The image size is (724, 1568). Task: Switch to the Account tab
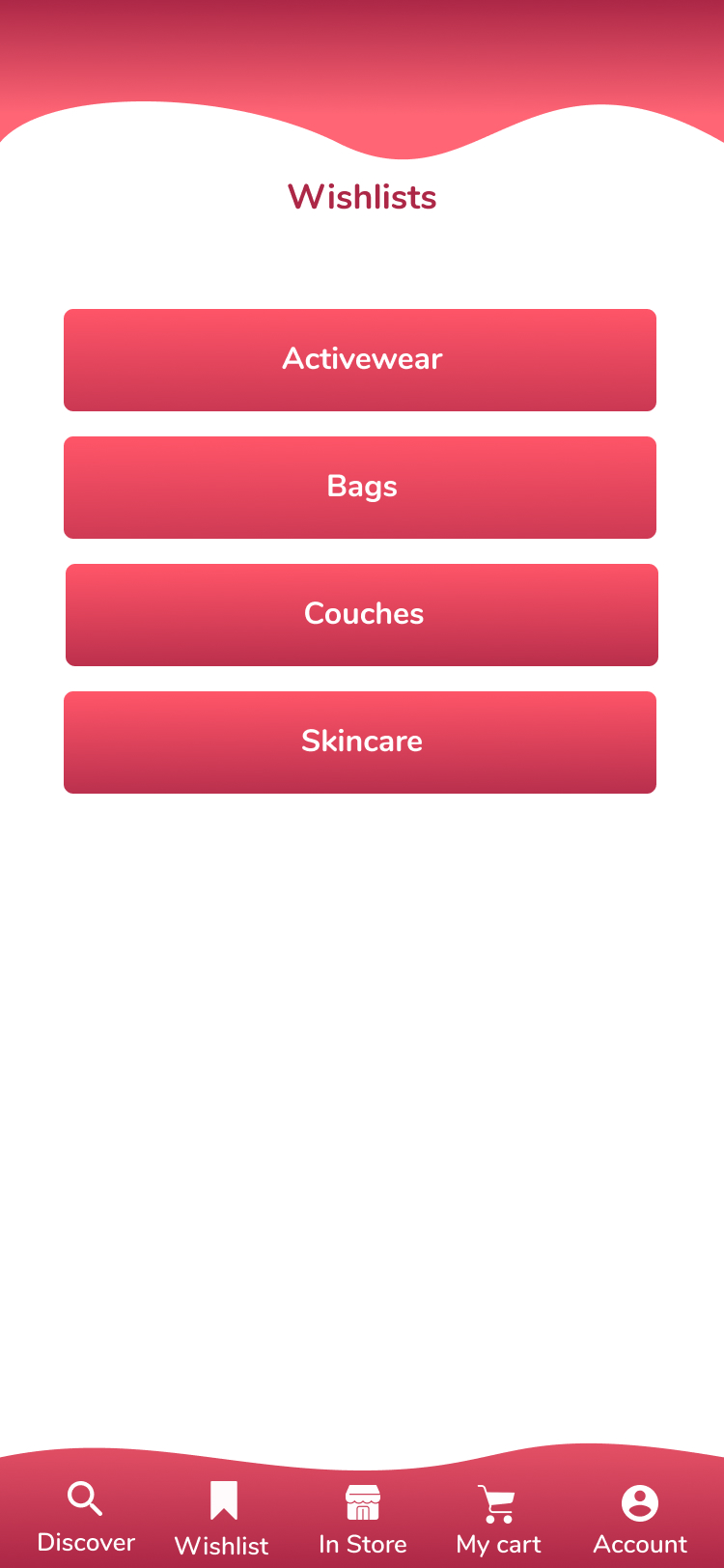point(640,1520)
